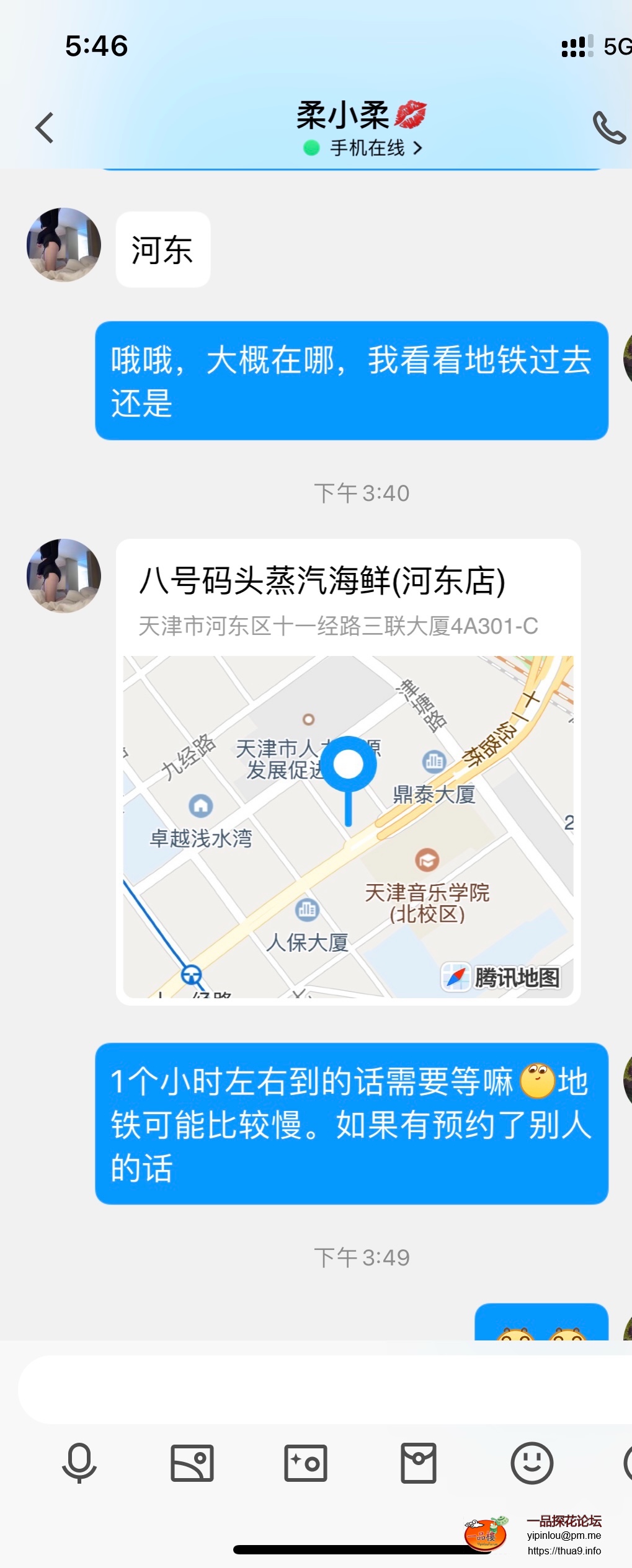Tap the contact's avatar beside 河东
Image resolution: width=632 pixels, height=1568 pixels.
coord(64,245)
